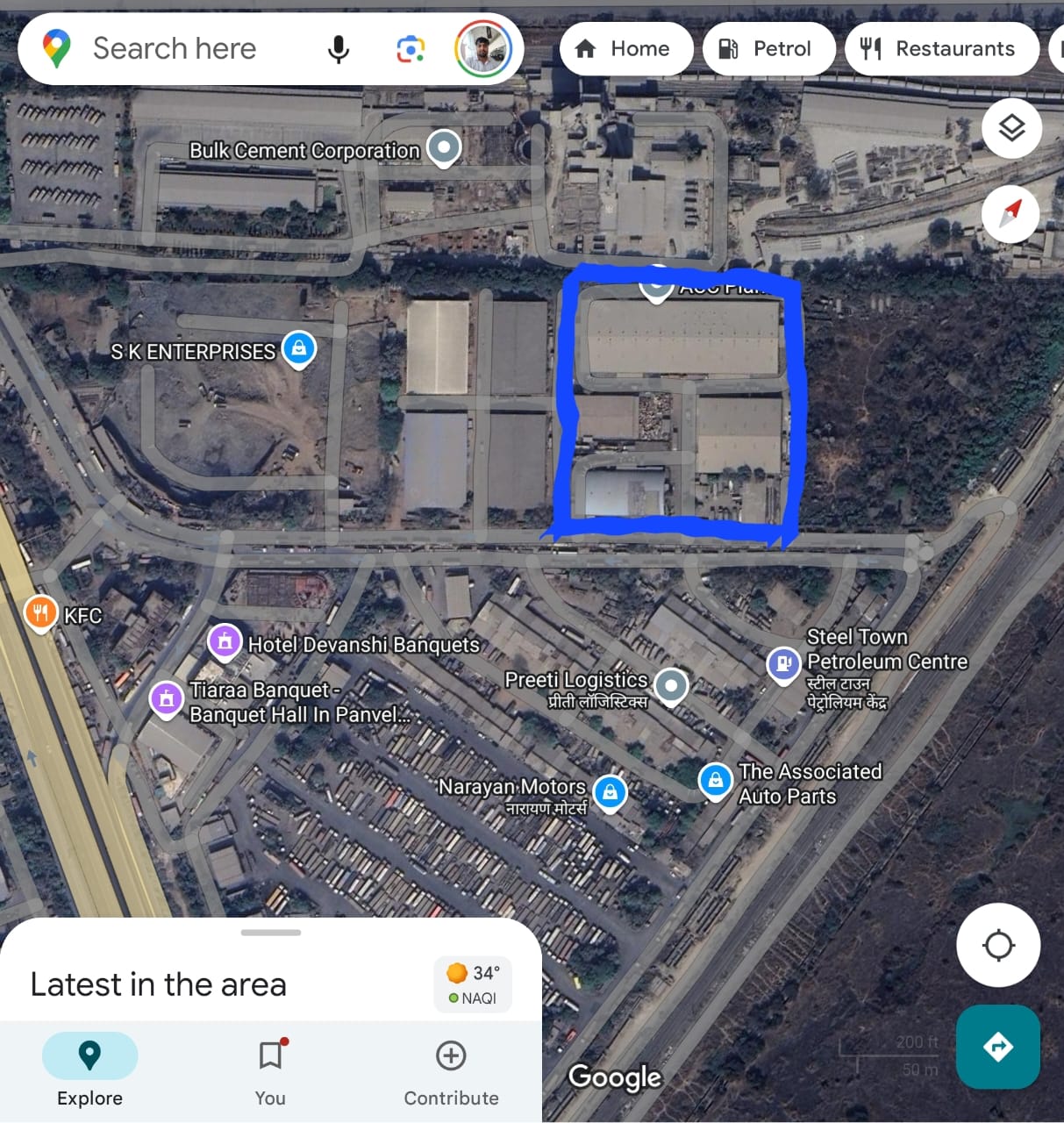Select the Steel Town Petroleum Centre pin
The image size is (1064, 1123).
783,663
